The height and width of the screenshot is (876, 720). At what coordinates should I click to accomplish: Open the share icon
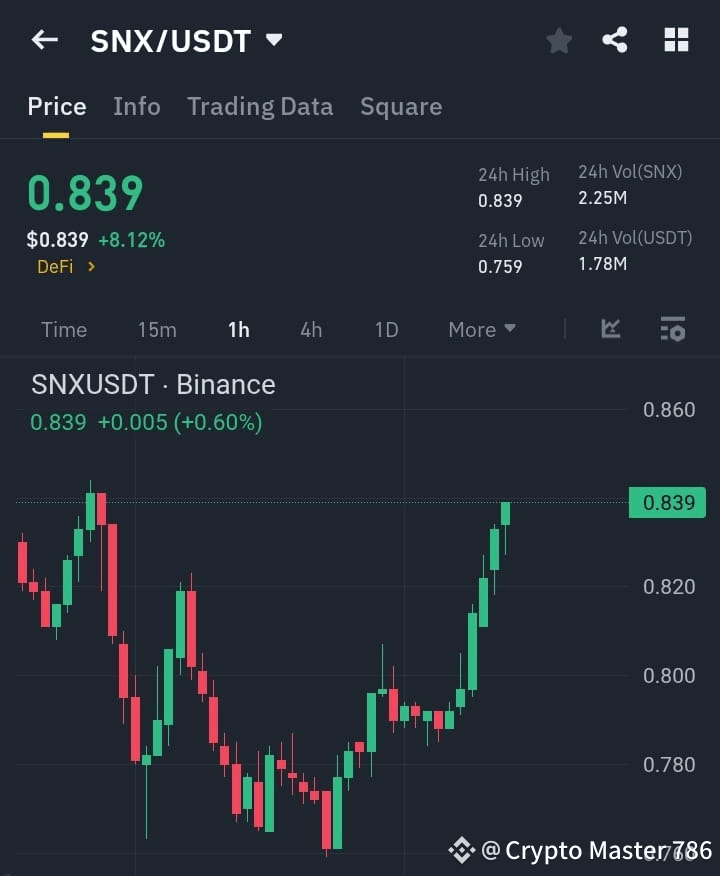coord(617,40)
